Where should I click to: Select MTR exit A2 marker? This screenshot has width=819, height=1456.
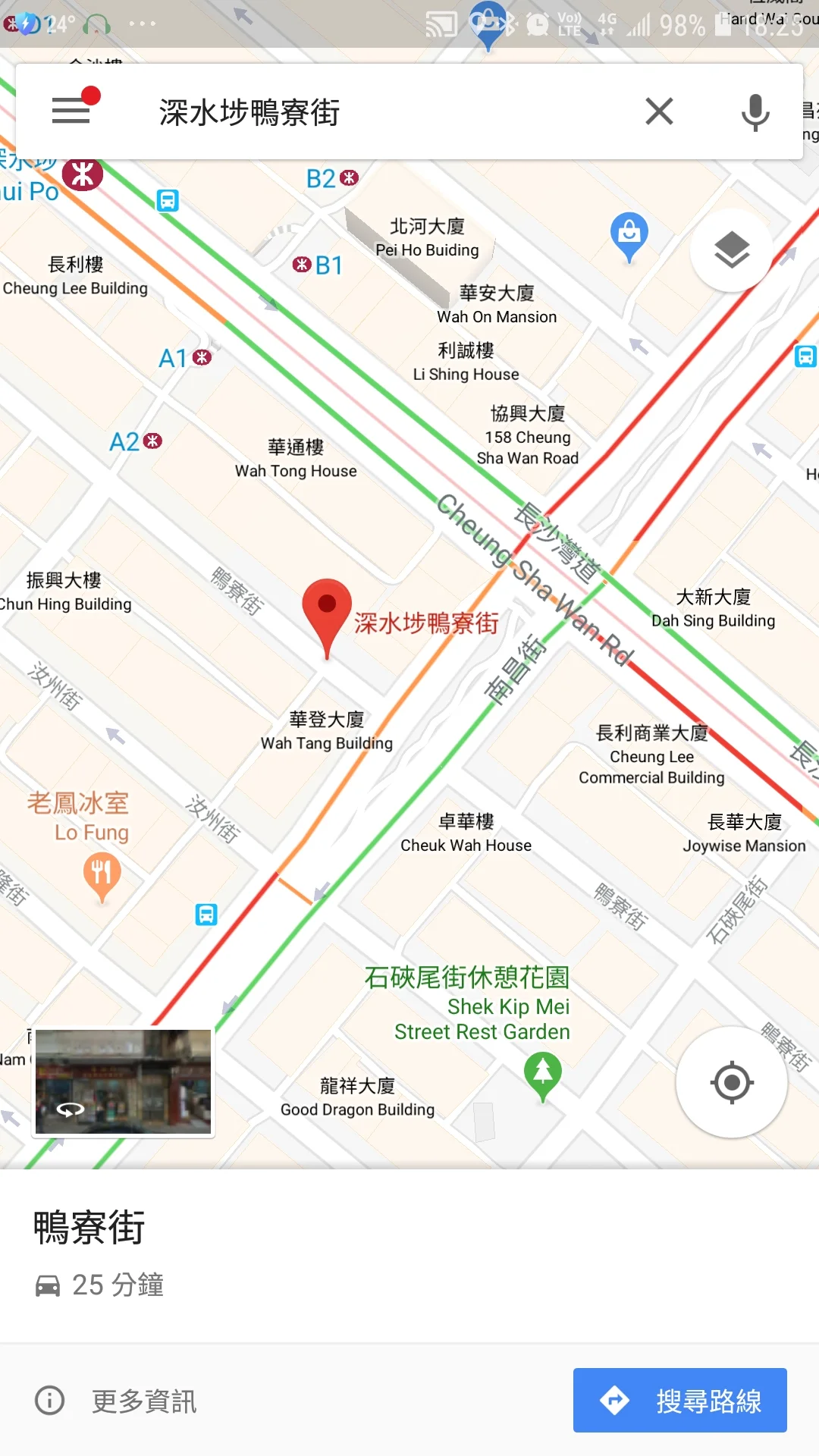135,441
